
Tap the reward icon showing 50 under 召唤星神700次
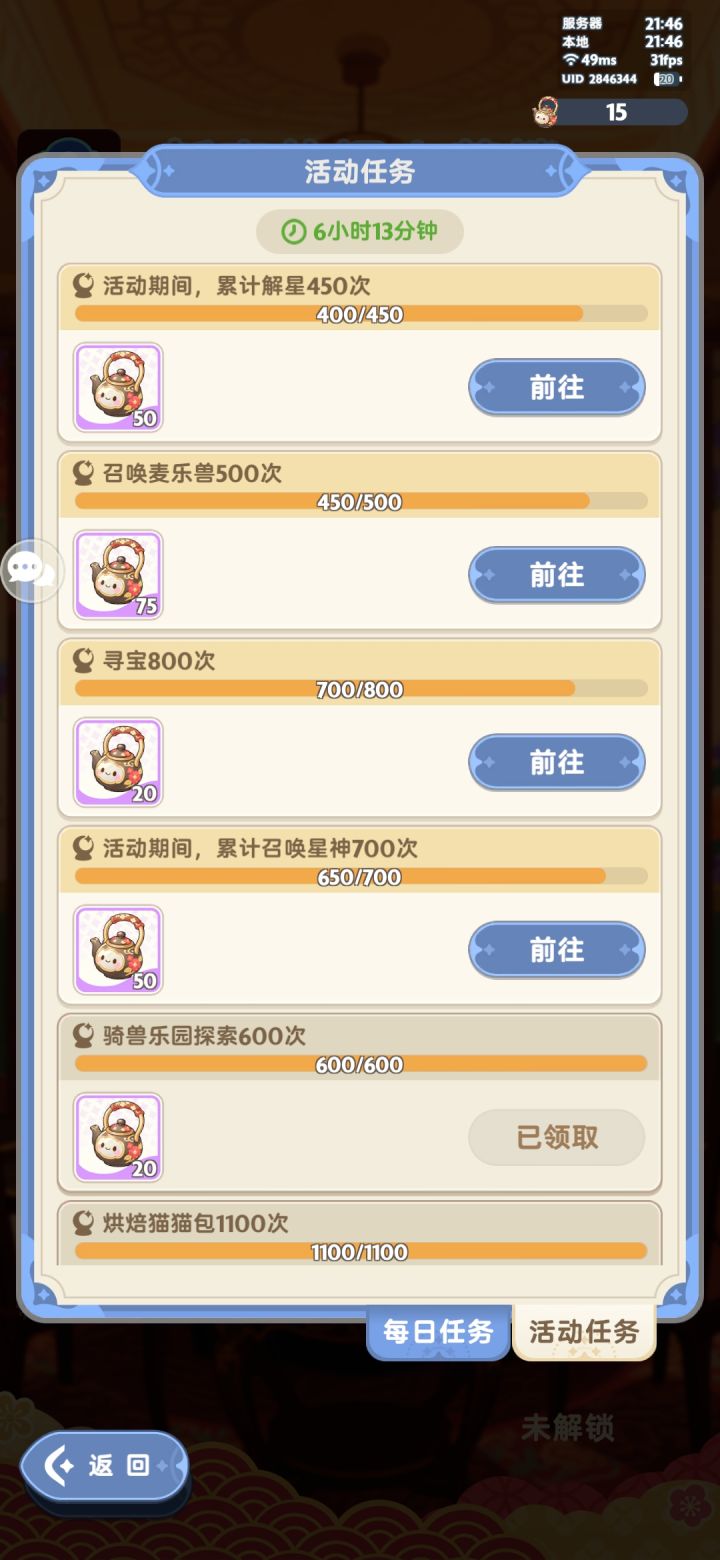click(117, 950)
